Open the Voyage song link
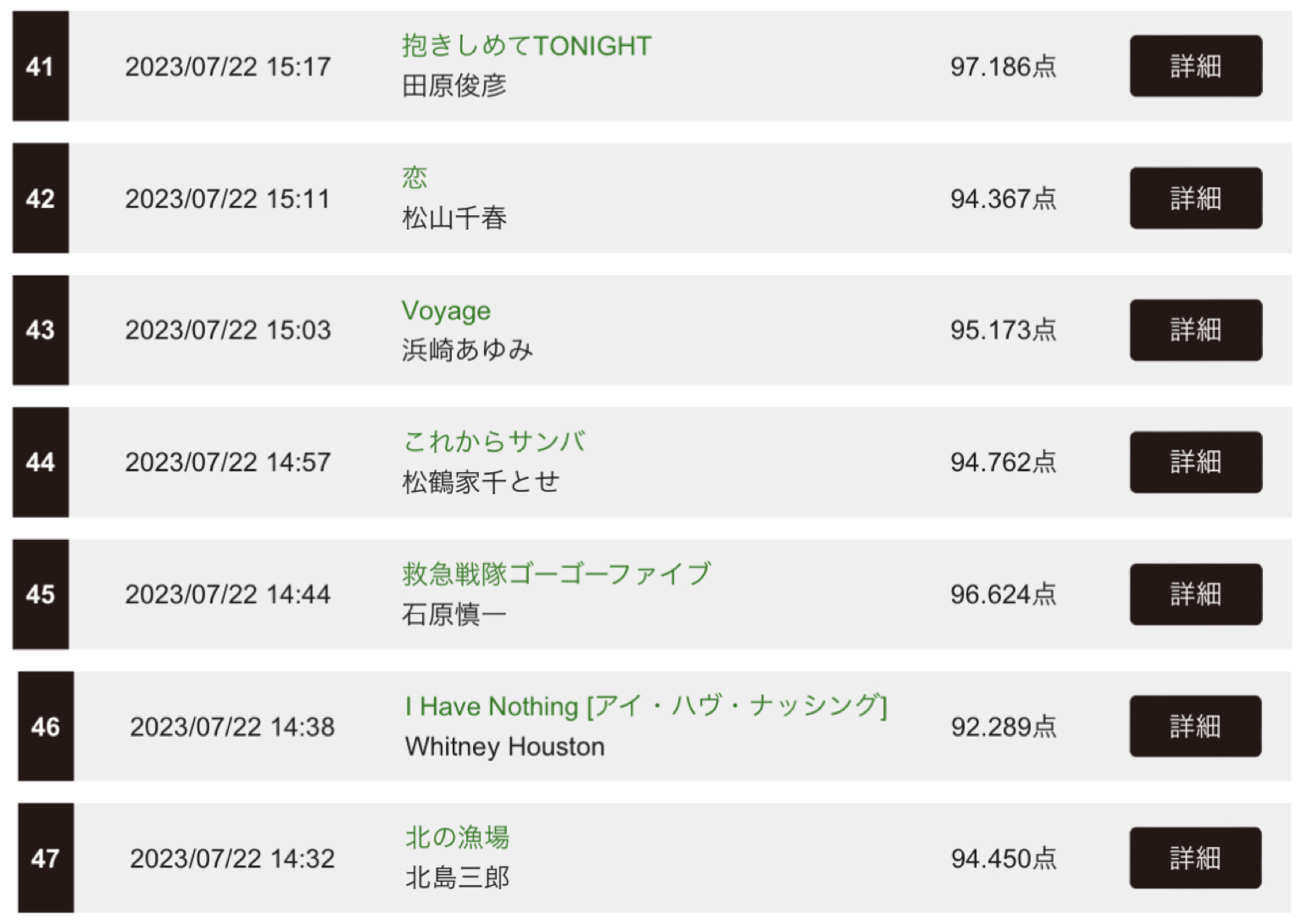1302x924 pixels. pos(446,311)
